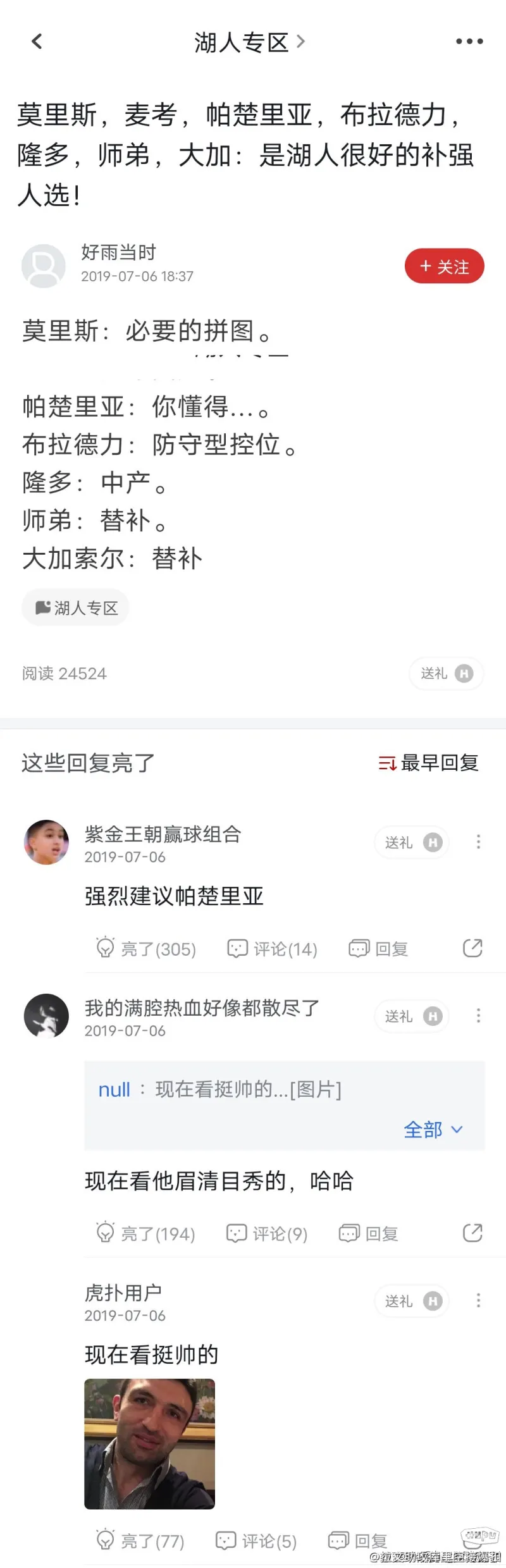Share the reply 强烈建议帕楚里亚
Viewport: 506px width, 1568px height.
(472, 948)
